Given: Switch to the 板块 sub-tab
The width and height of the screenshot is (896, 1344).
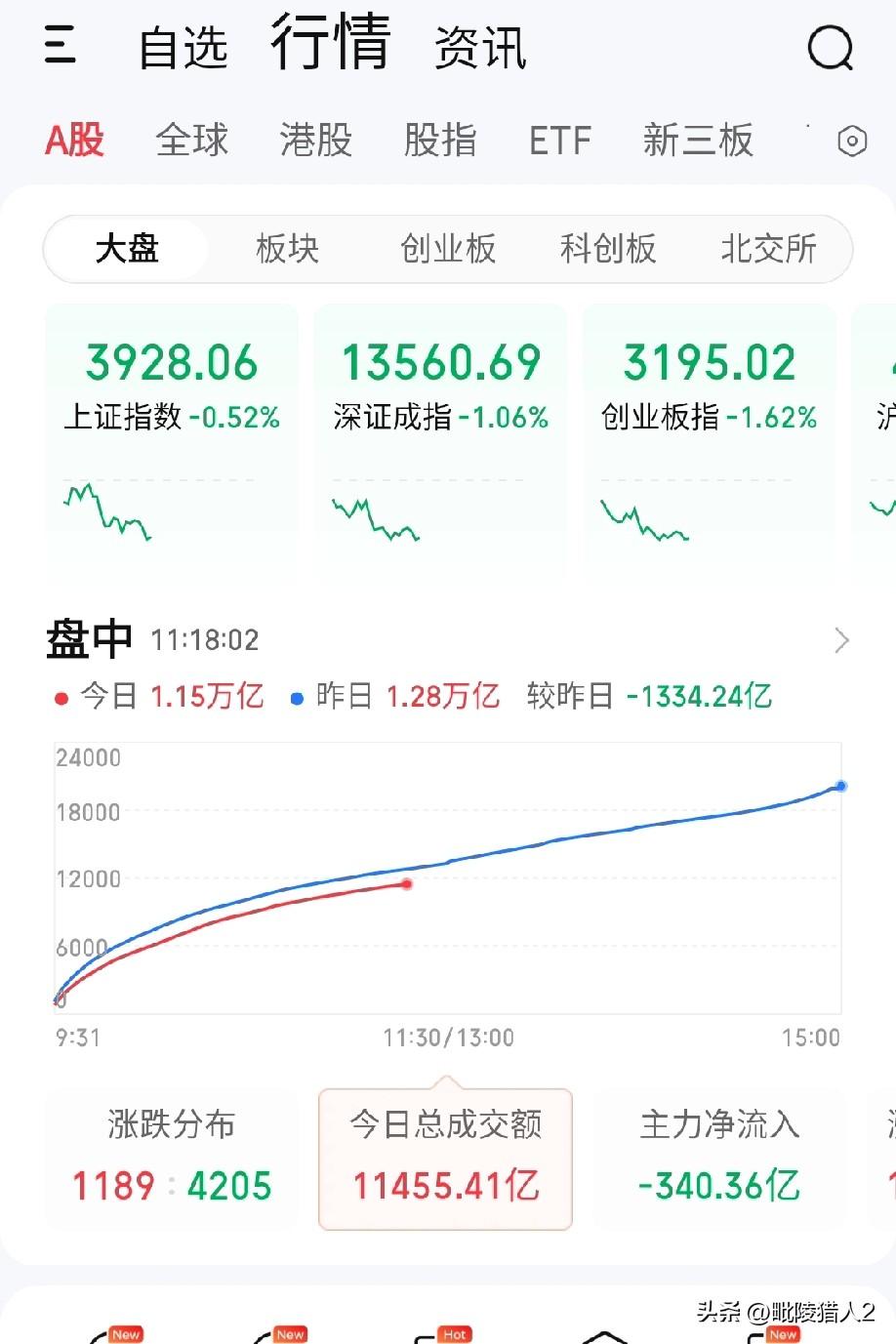Looking at the screenshot, I should click(287, 250).
